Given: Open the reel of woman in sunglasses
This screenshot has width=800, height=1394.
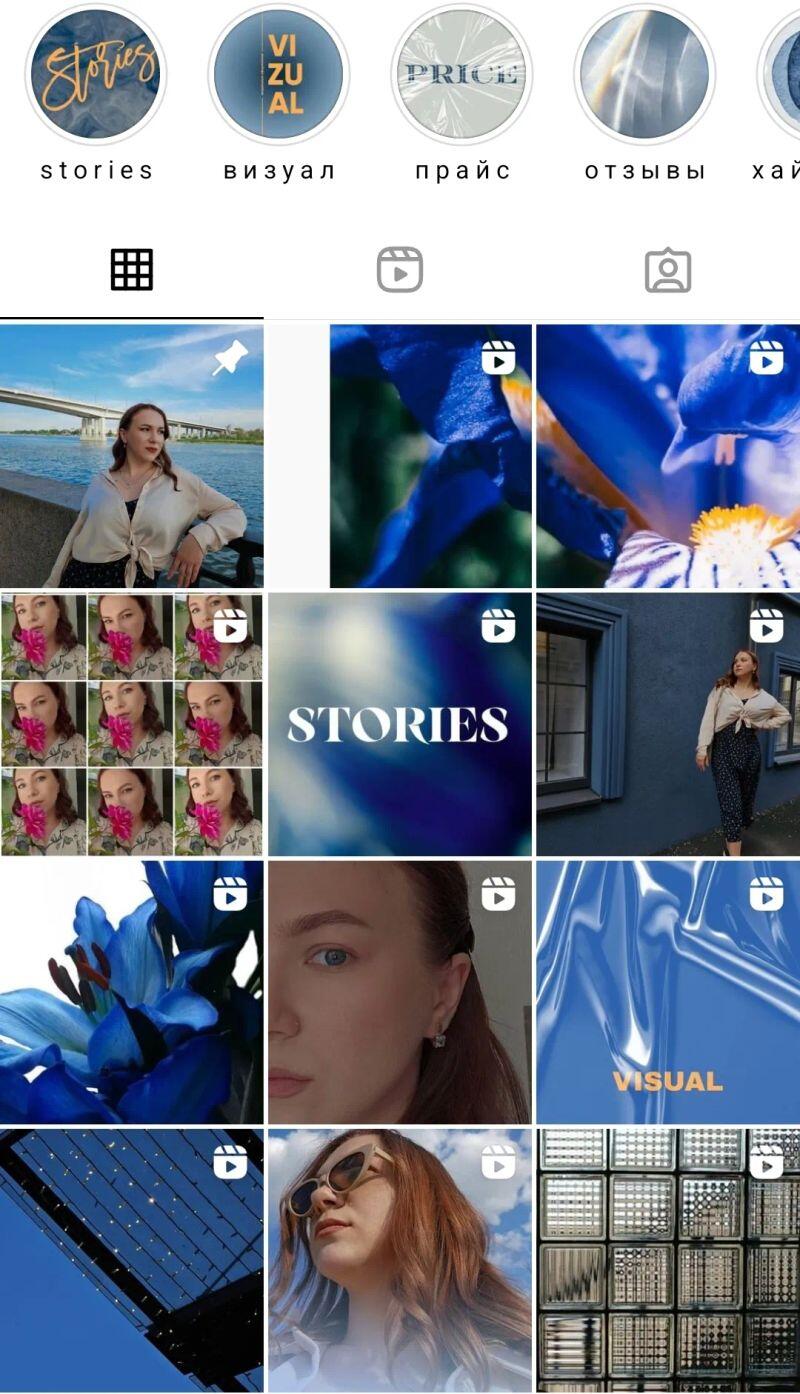Looking at the screenshot, I should (399, 1260).
